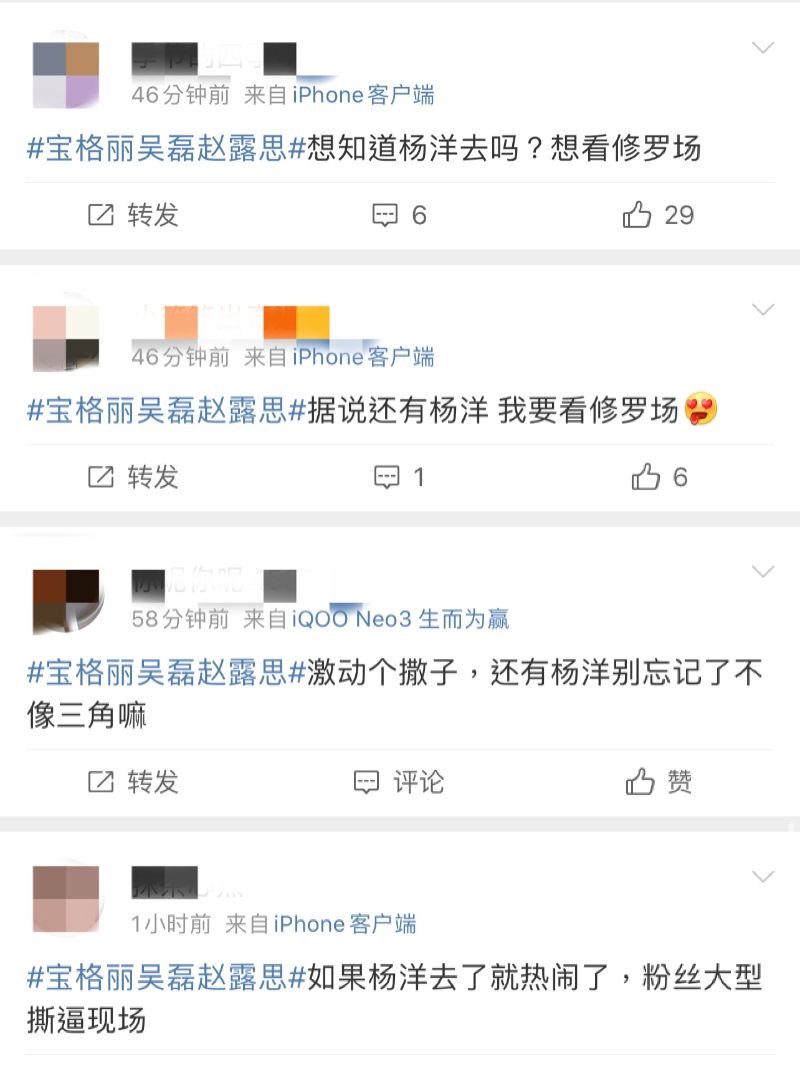The height and width of the screenshot is (1065, 800).
Task: Open the 6 comments on 想看修罗场 post
Action: tap(399, 215)
